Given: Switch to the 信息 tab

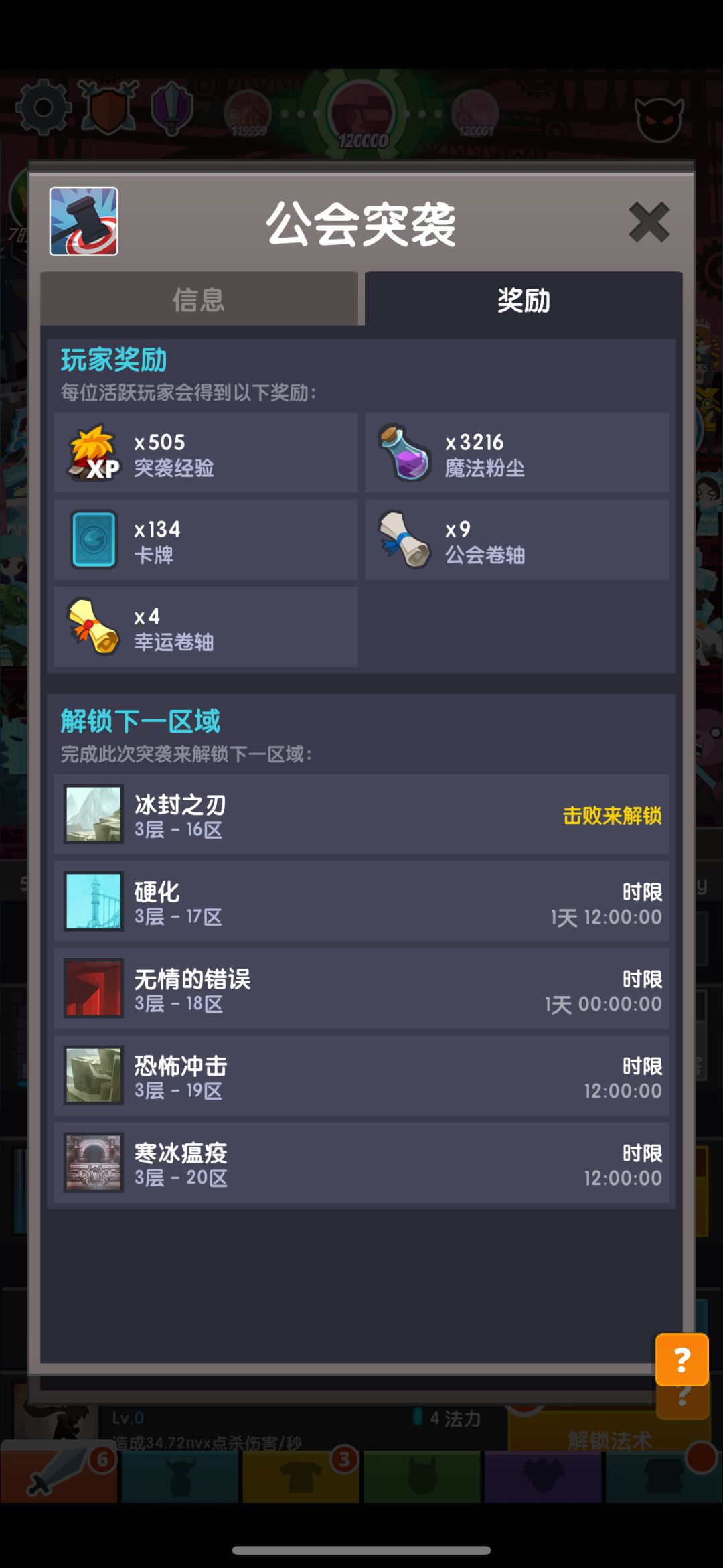Looking at the screenshot, I should point(199,299).
